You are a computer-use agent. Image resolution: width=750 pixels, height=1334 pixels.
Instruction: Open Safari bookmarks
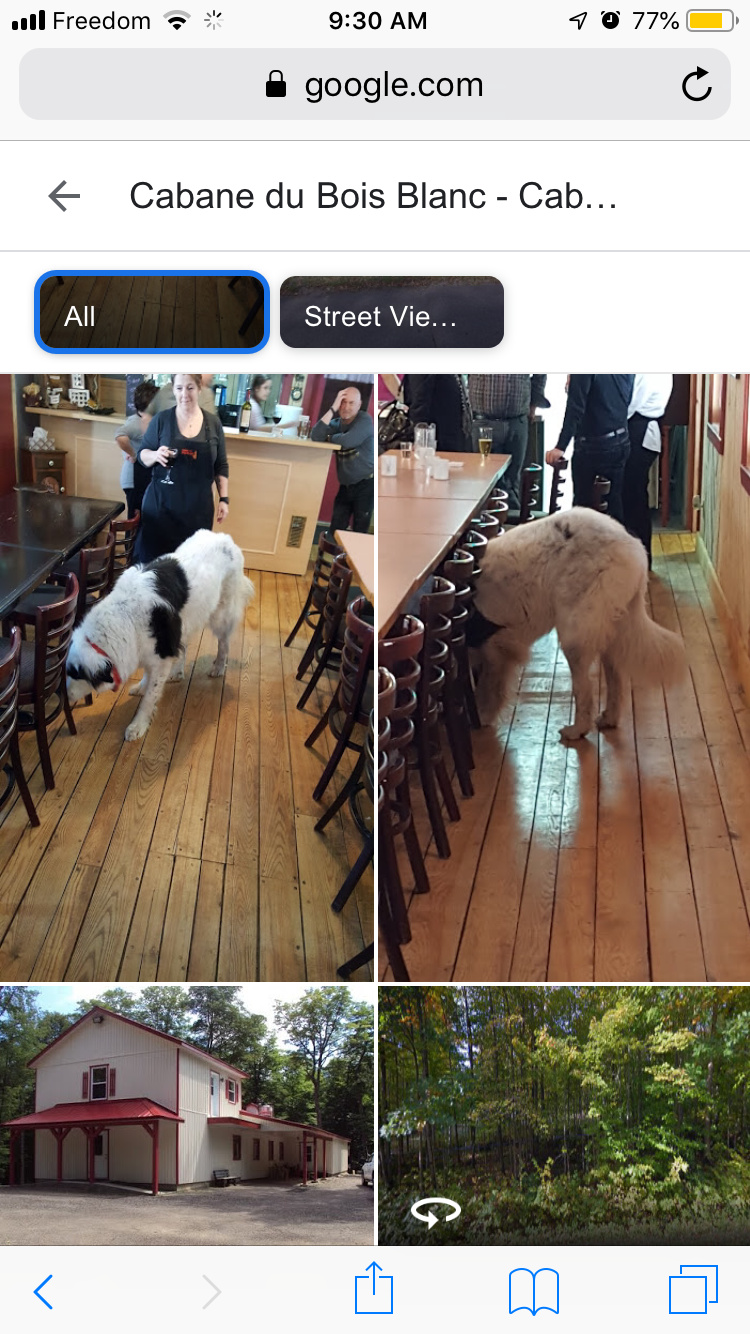point(534,1291)
